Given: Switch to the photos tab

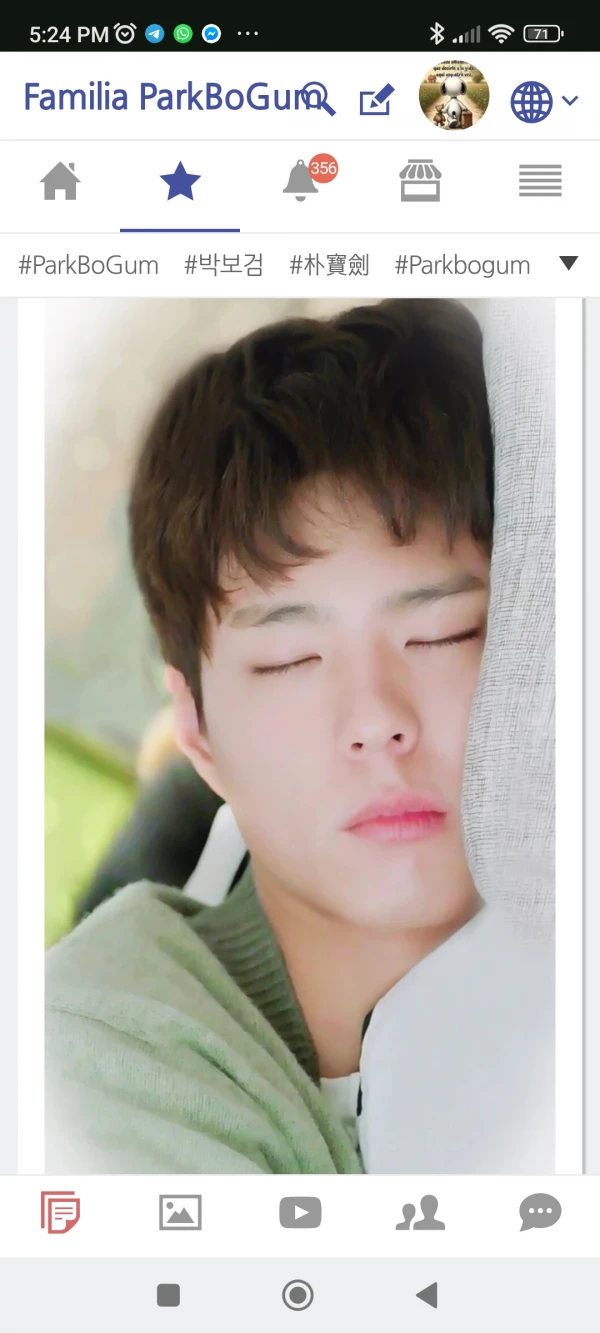Looking at the screenshot, I should [x=180, y=1213].
